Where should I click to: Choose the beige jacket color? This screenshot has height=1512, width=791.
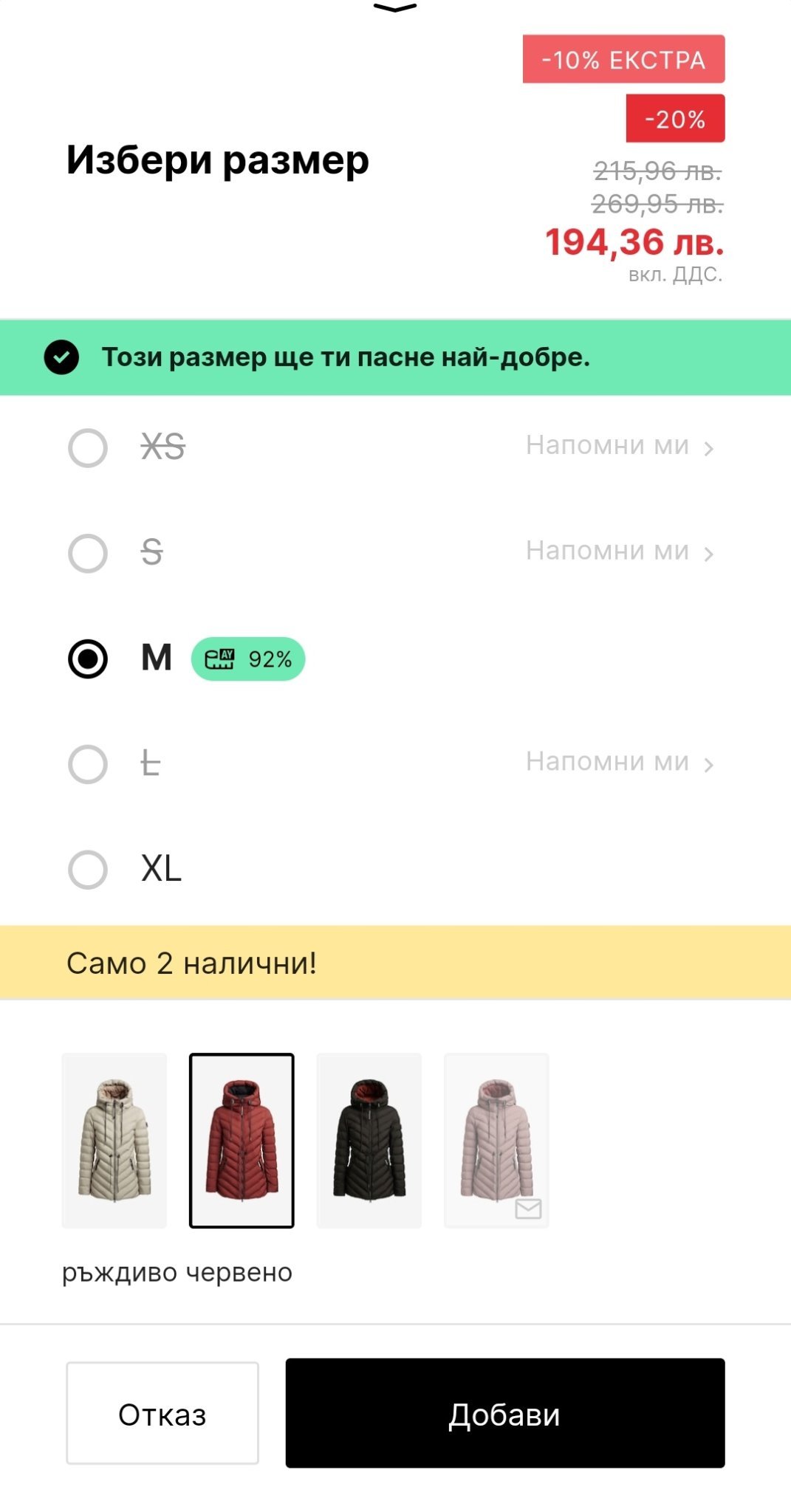[114, 1141]
